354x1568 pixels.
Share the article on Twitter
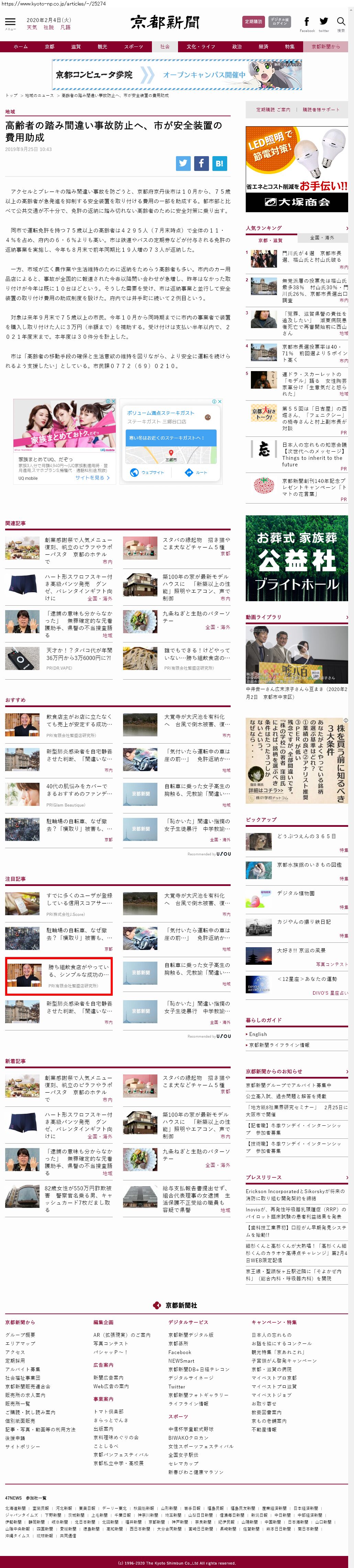183,163
